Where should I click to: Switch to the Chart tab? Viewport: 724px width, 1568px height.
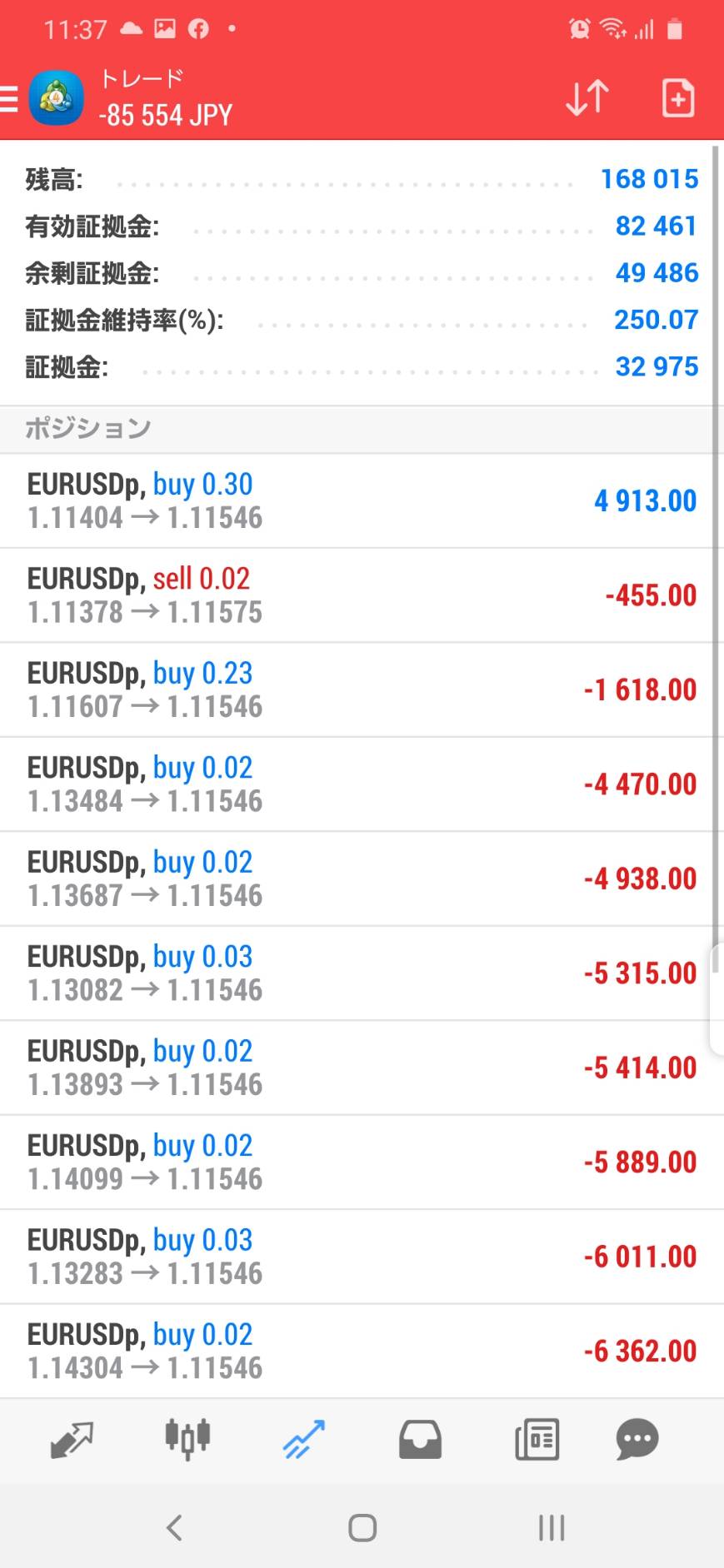click(x=187, y=1440)
